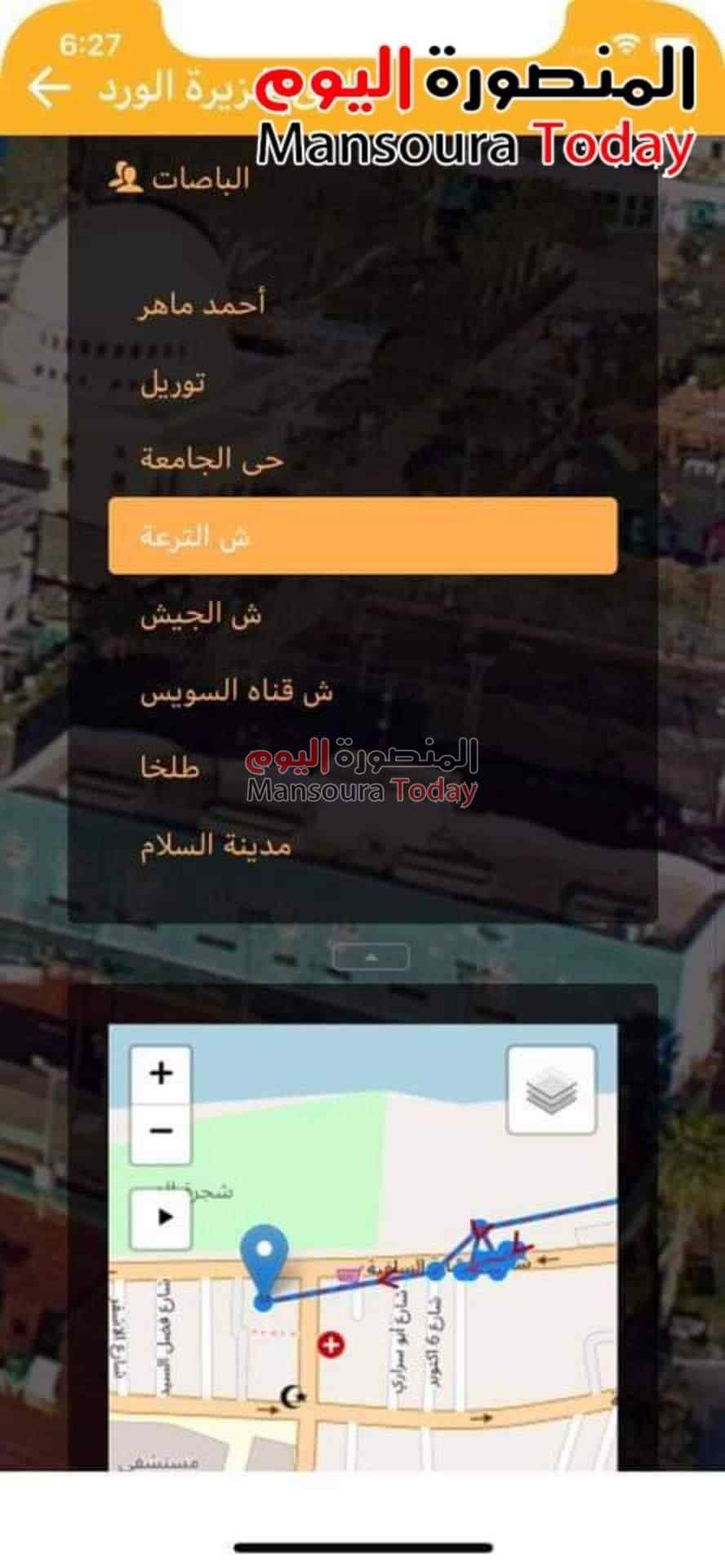Go back using the top arrow
725x1568 pixels.
(x=51, y=88)
